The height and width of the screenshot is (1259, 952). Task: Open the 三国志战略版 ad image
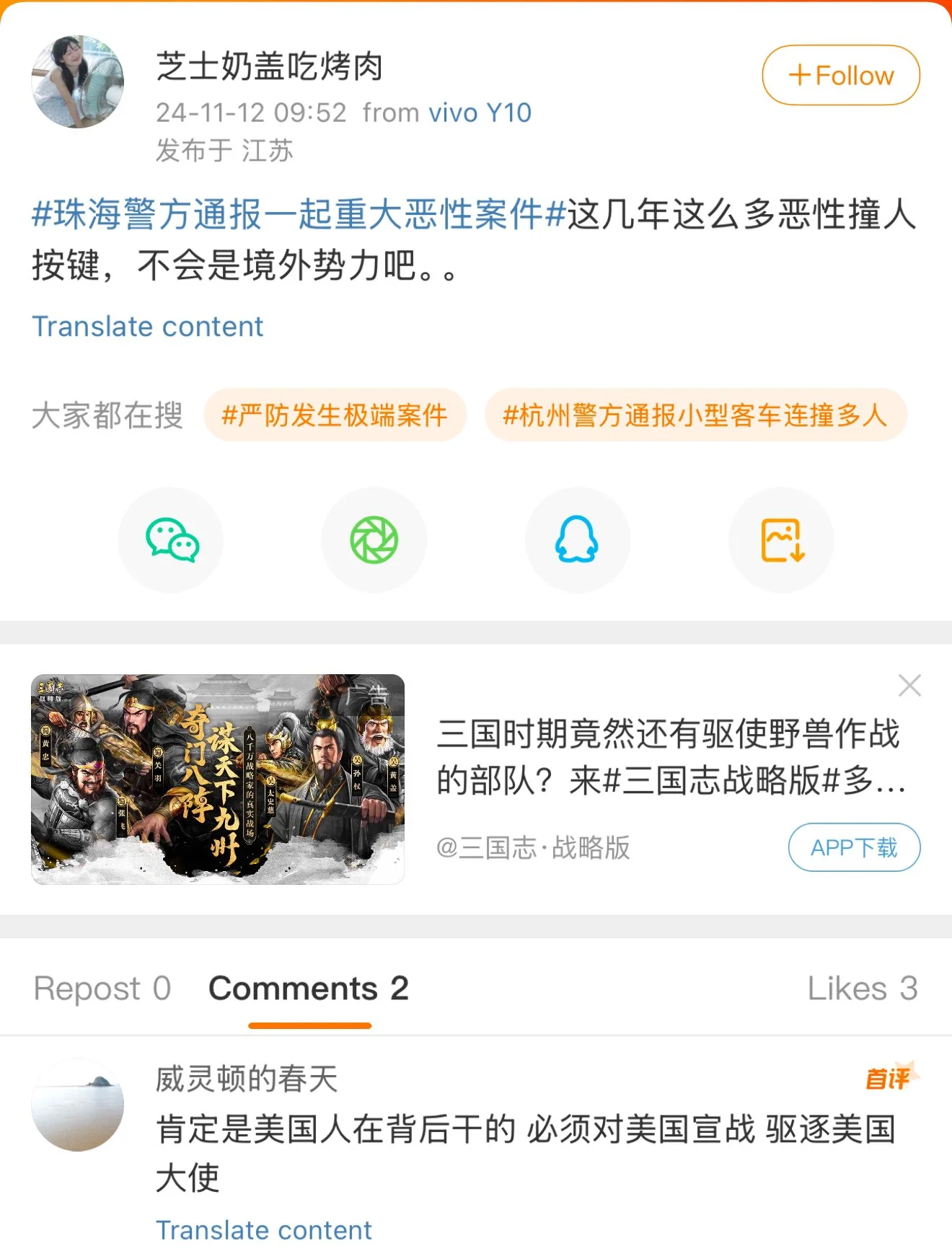pos(218,779)
